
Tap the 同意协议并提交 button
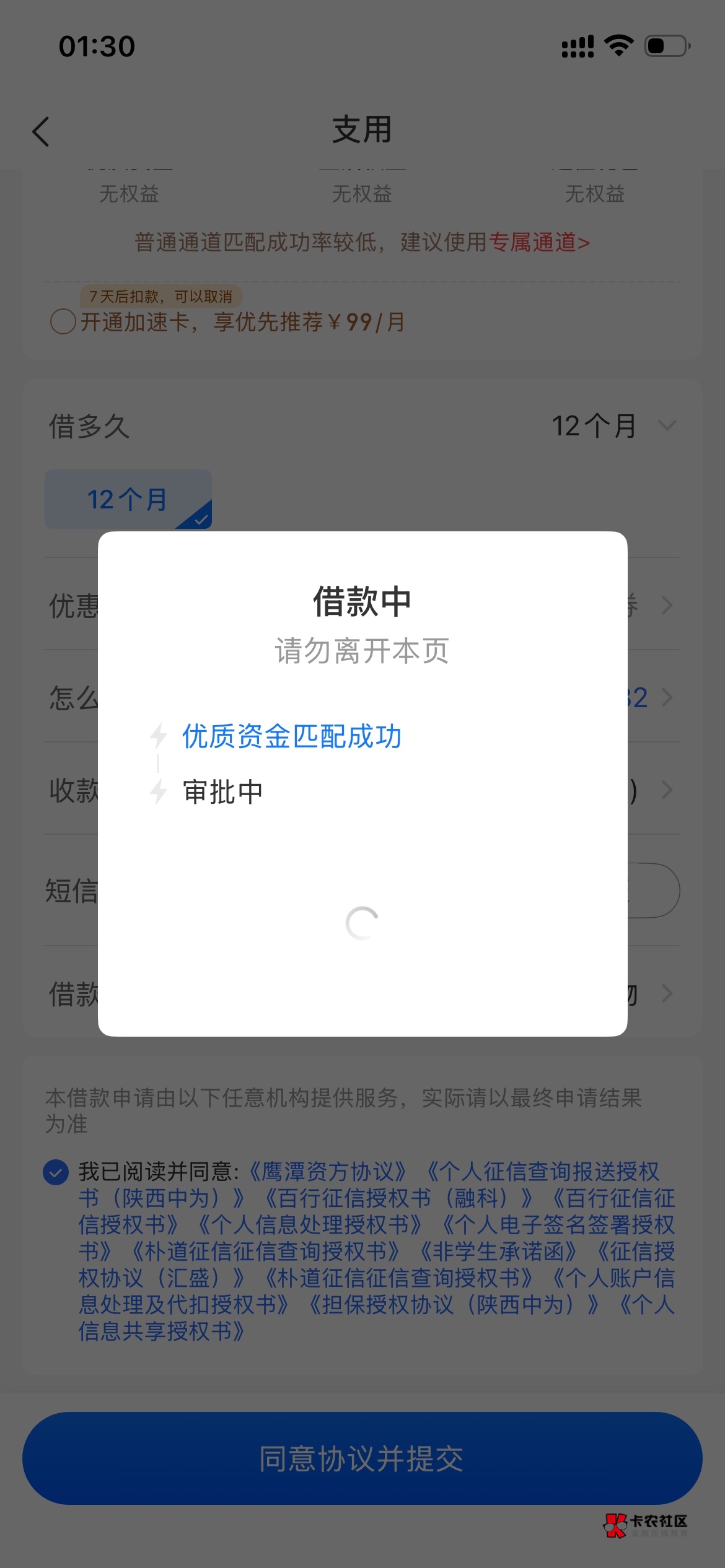coord(362,1458)
